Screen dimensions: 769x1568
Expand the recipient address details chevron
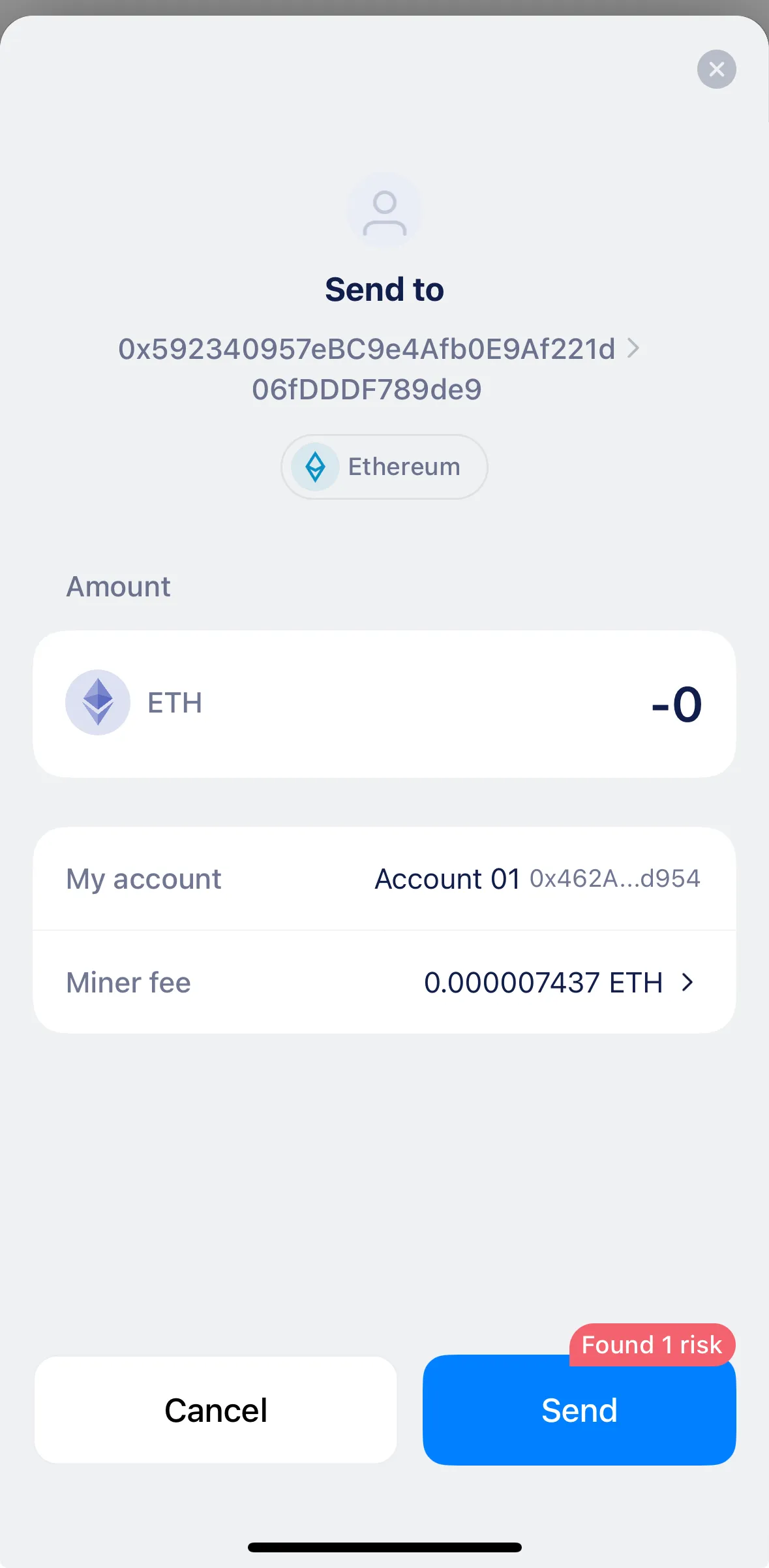click(x=632, y=349)
